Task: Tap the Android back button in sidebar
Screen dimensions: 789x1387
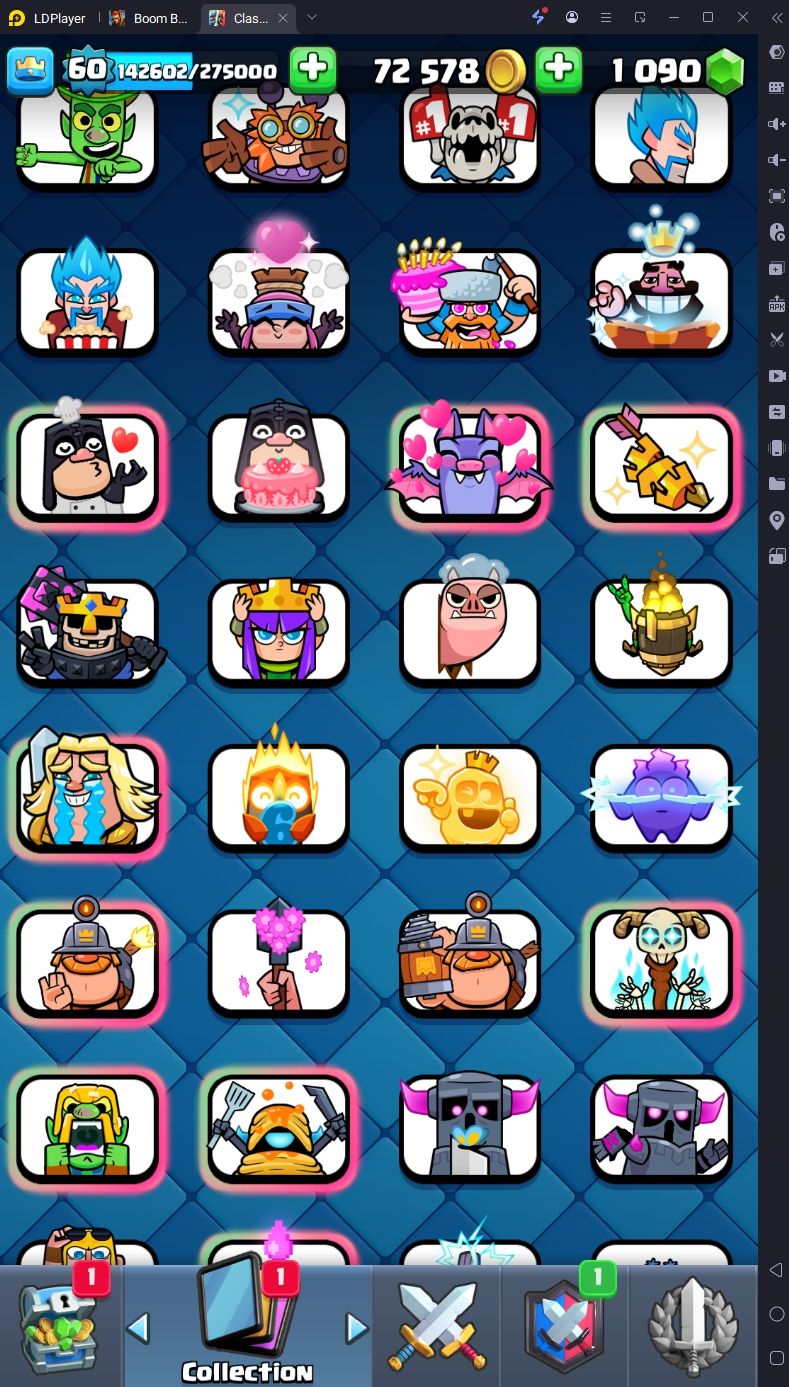Action: (x=776, y=1270)
